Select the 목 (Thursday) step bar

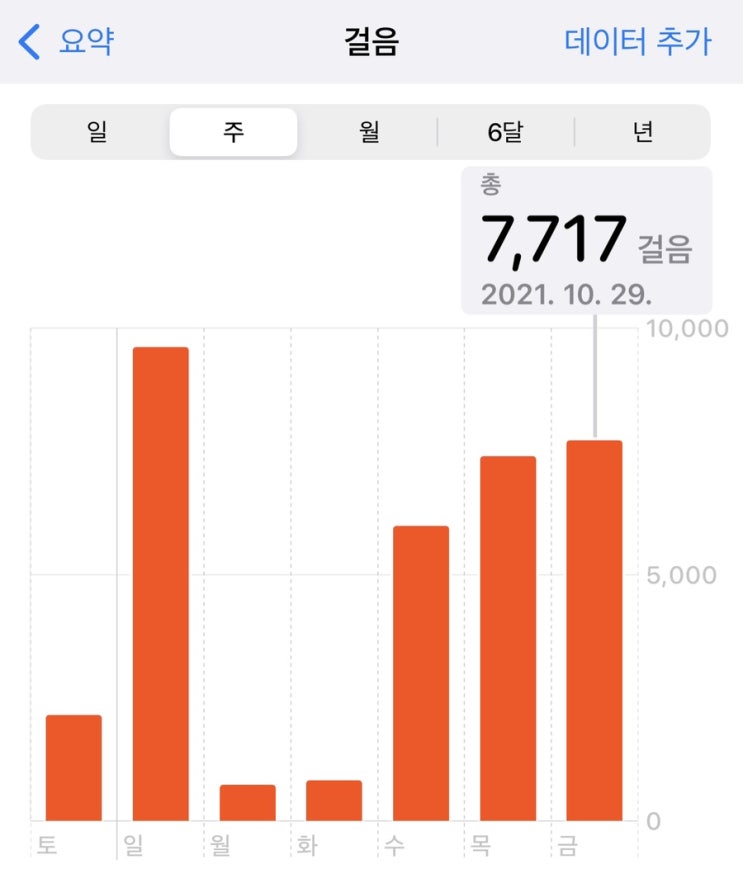click(x=508, y=639)
